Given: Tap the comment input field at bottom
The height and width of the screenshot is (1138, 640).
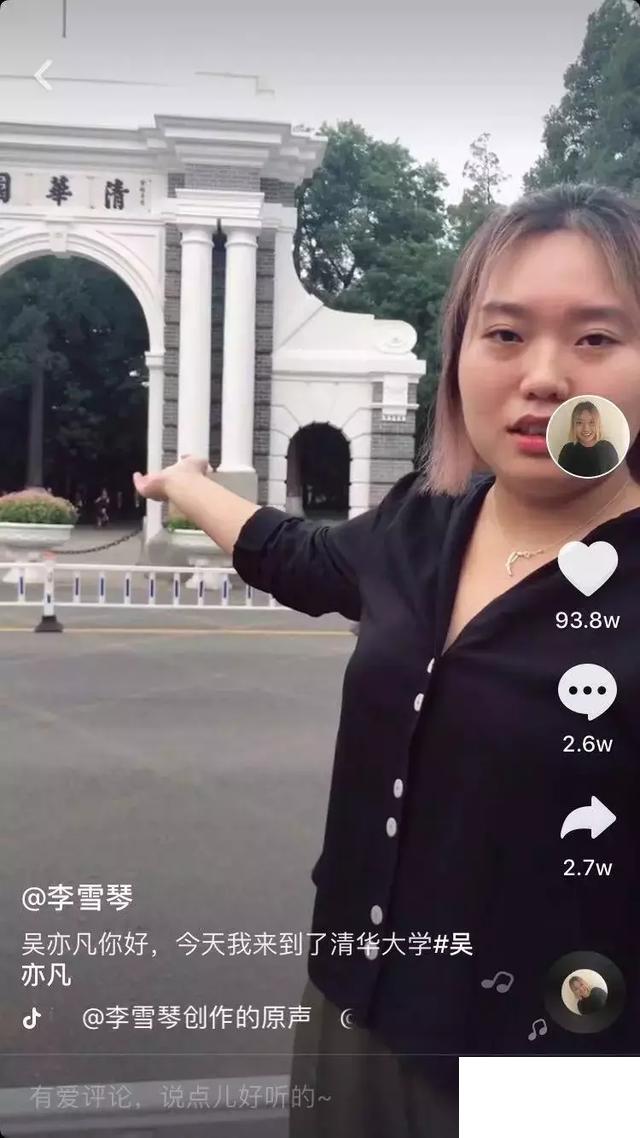Looking at the screenshot, I should tap(180, 1096).
